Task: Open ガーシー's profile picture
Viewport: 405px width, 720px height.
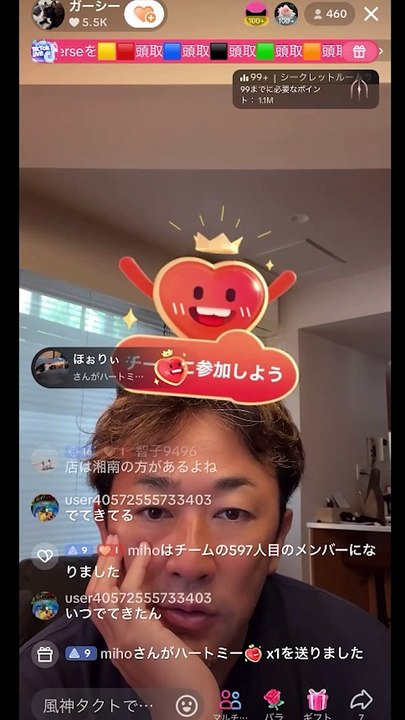Action: coord(48,14)
